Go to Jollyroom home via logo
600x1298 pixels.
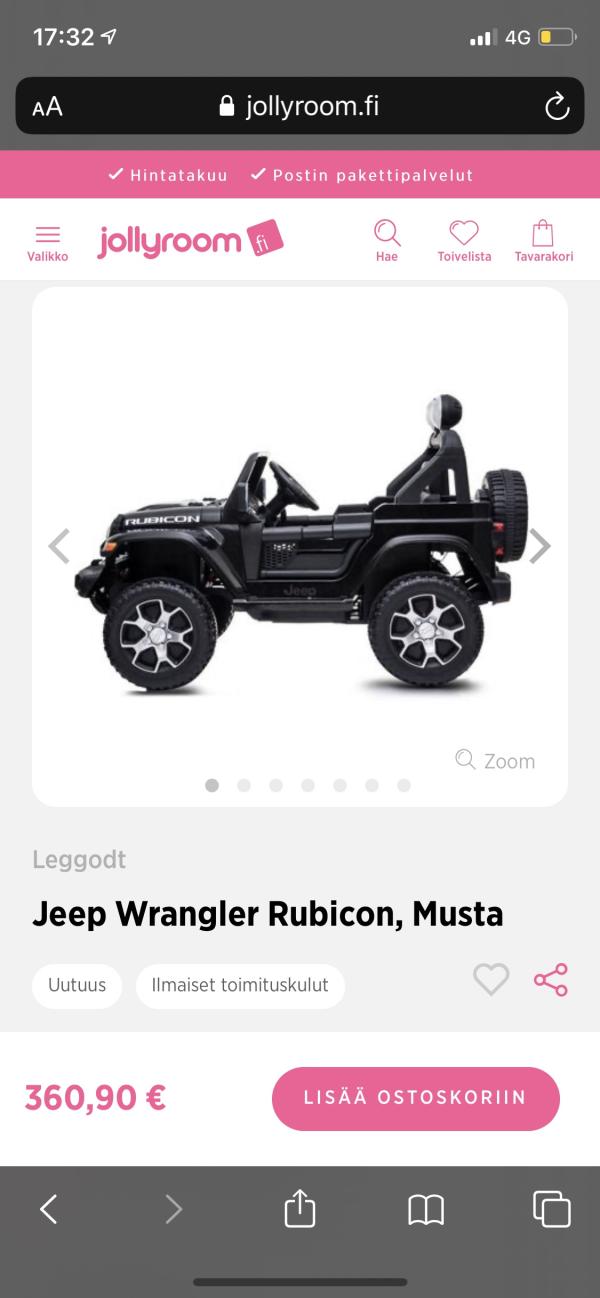click(x=190, y=241)
